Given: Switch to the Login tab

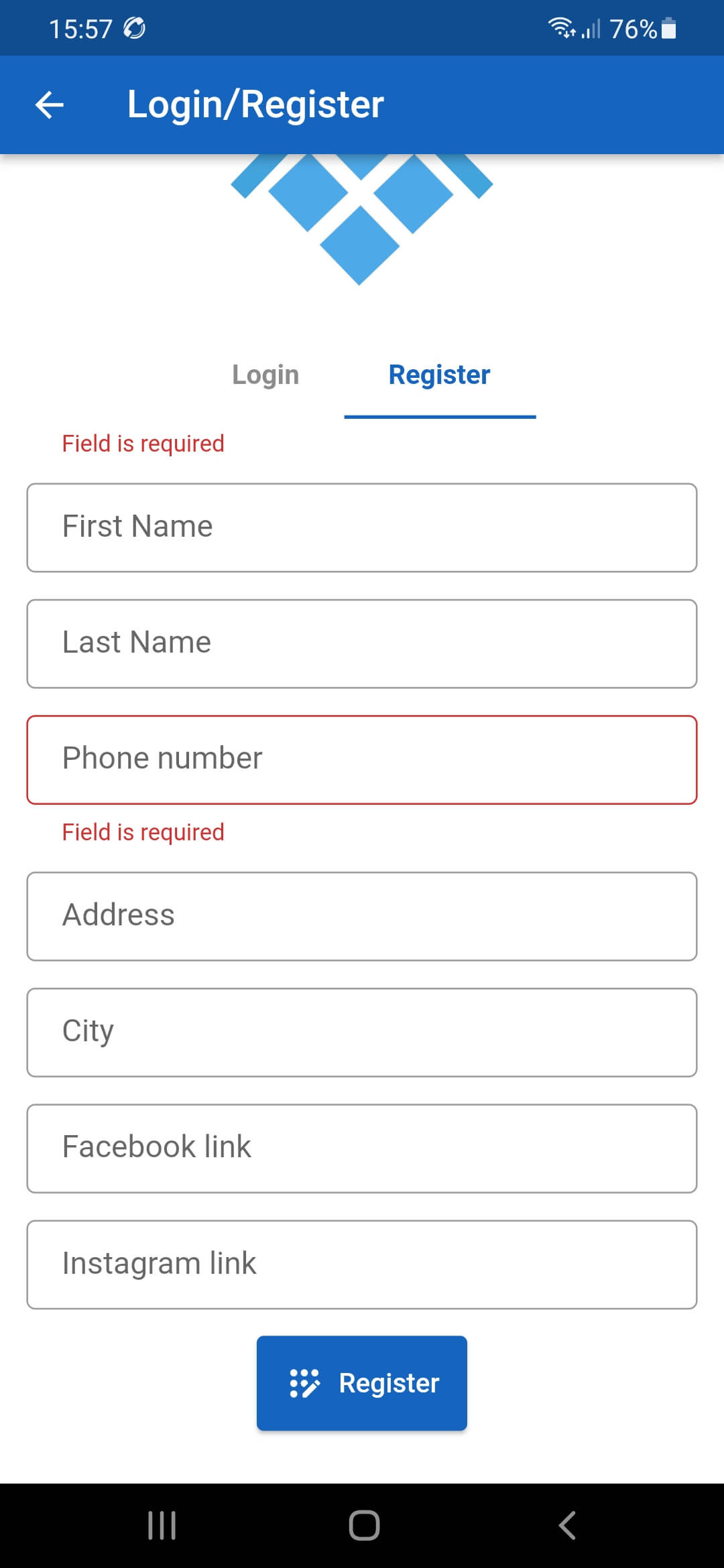Looking at the screenshot, I should click(265, 375).
